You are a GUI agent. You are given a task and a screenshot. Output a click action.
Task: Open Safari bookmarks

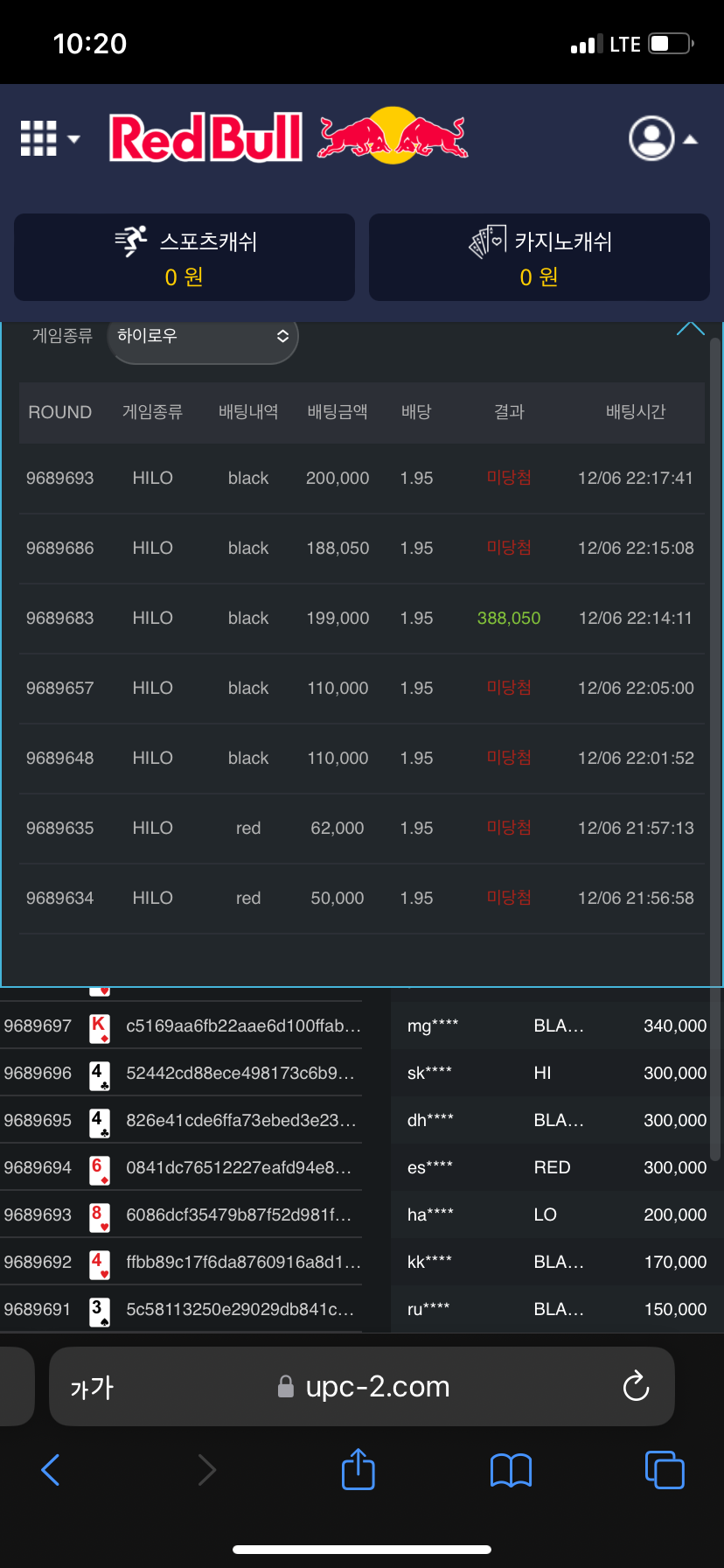point(511,1470)
